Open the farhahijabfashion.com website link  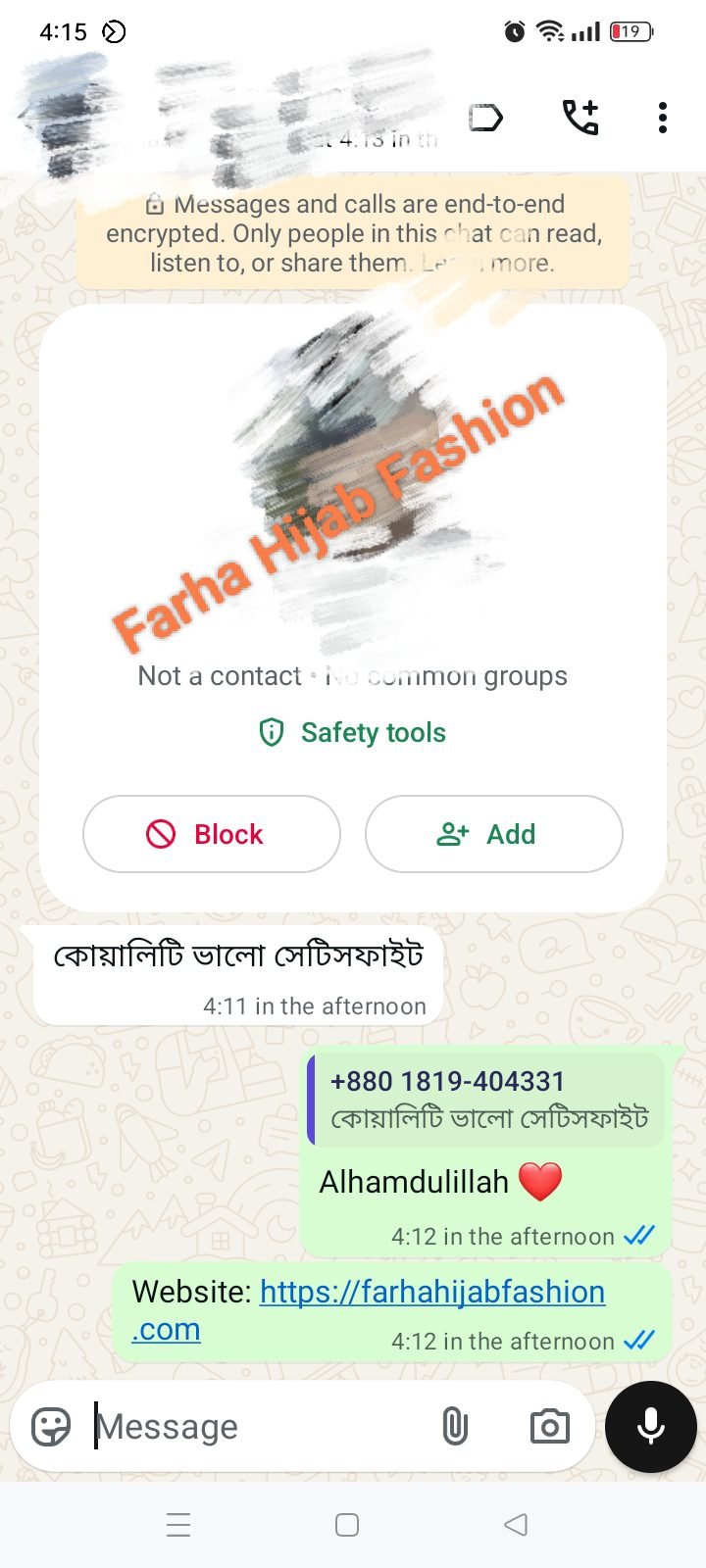(431, 1293)
